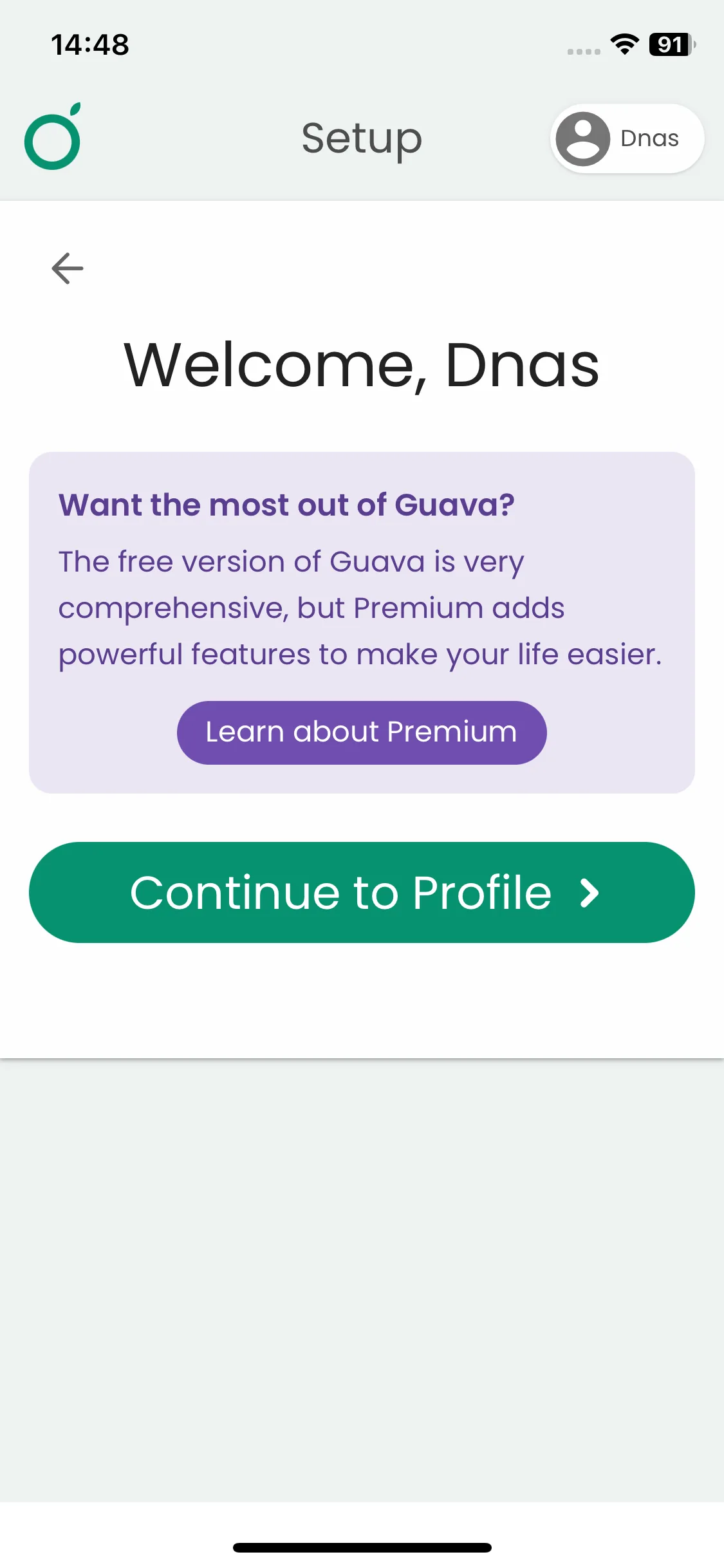This screenshot has width=724, height=1568.
Task: Open the Guava home logo
Action: point(53,137)
